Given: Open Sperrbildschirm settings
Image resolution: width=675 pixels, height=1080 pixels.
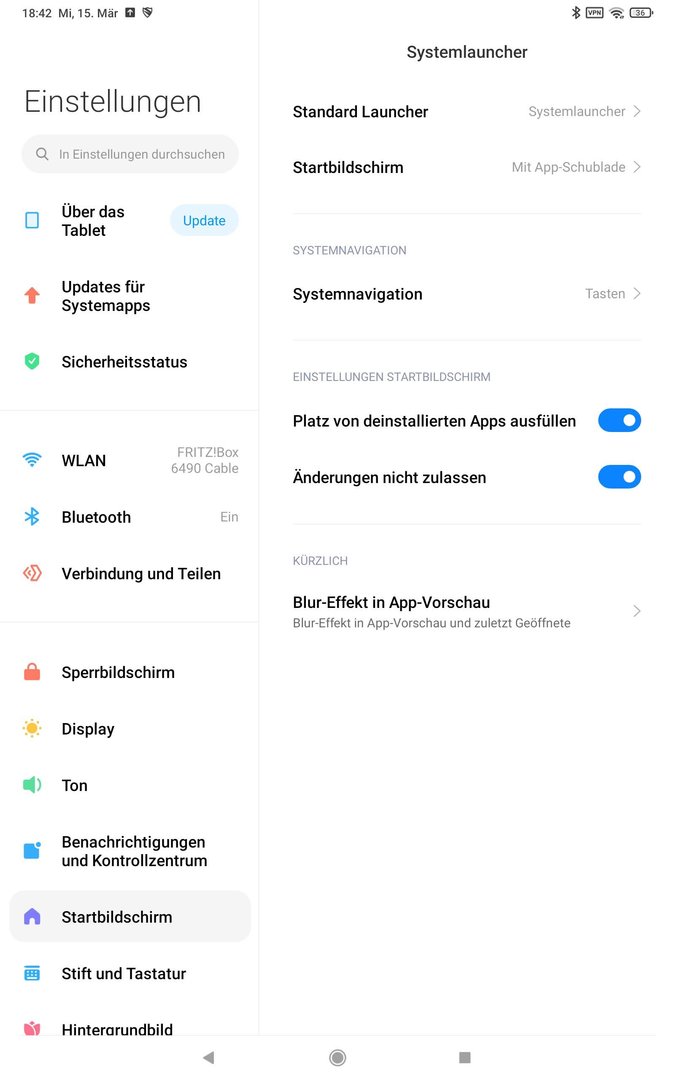Looking at the screenshot, I should coord(118,672).
